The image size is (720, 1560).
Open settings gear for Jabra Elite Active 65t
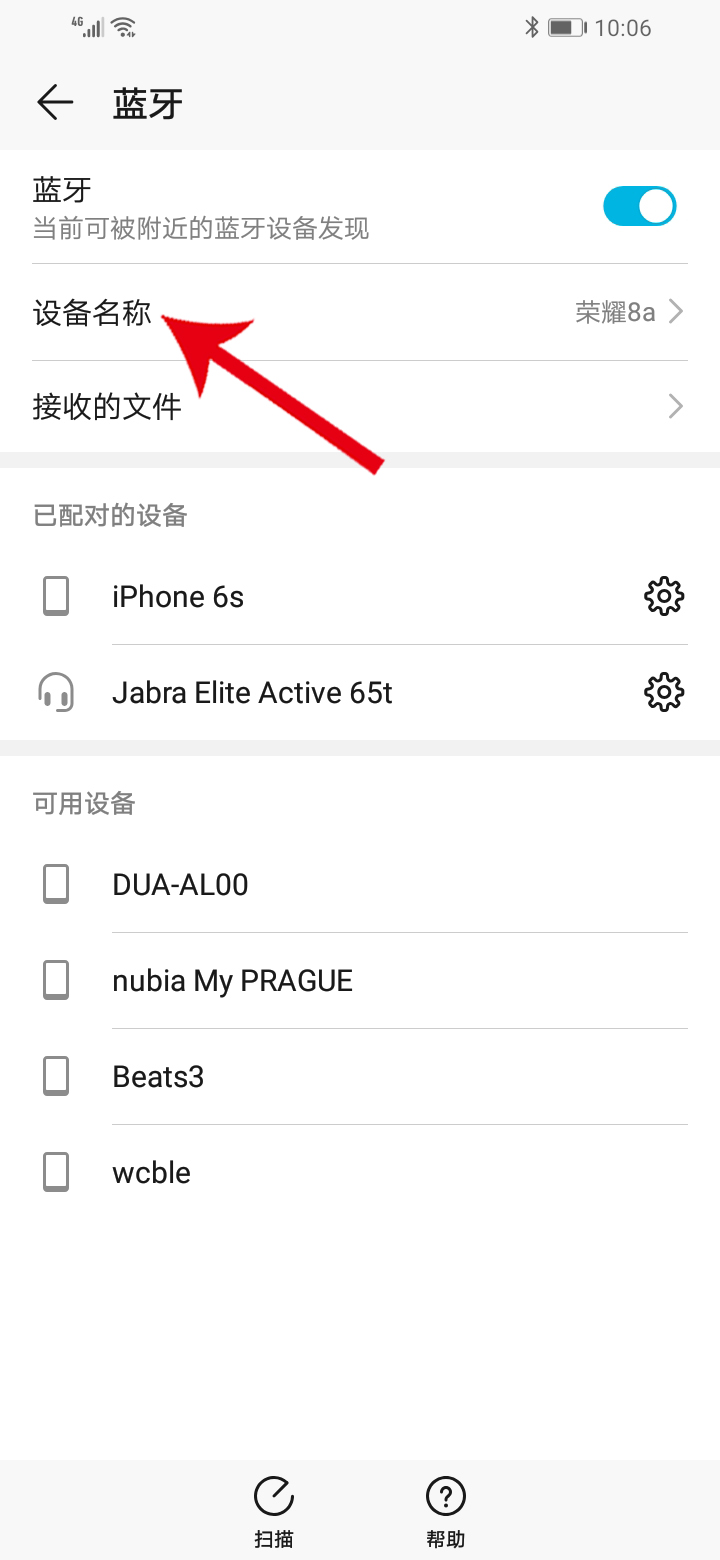[x=664, y=692]
